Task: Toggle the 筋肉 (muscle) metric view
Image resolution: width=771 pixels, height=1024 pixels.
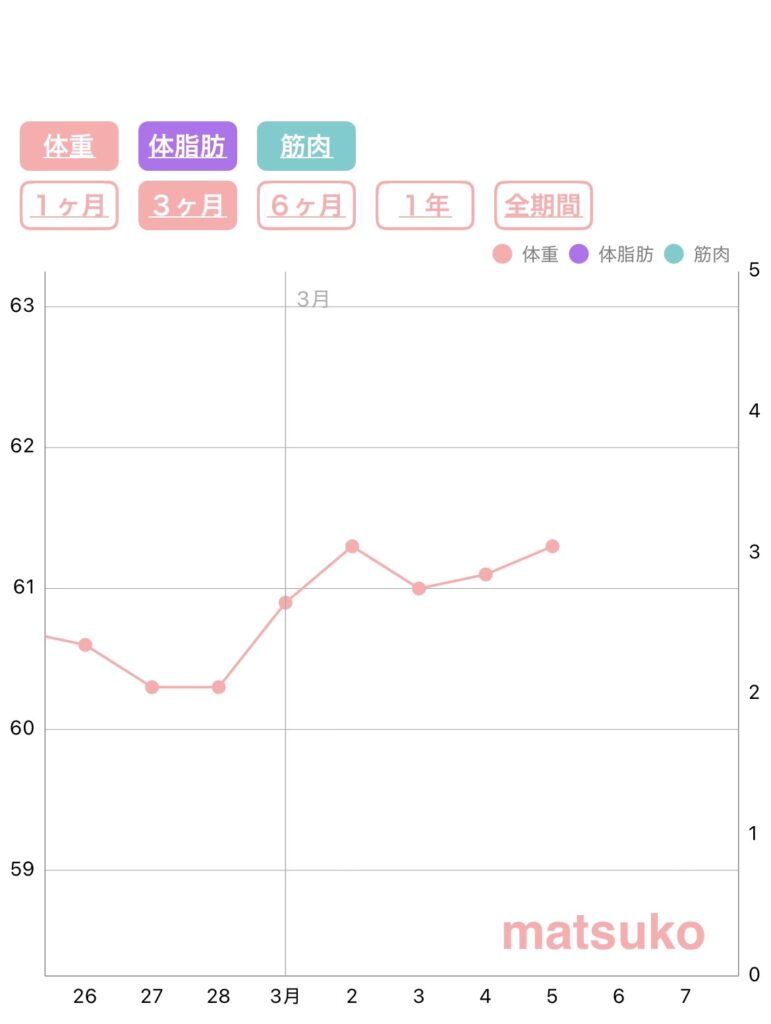Action: tap(306, 146)
